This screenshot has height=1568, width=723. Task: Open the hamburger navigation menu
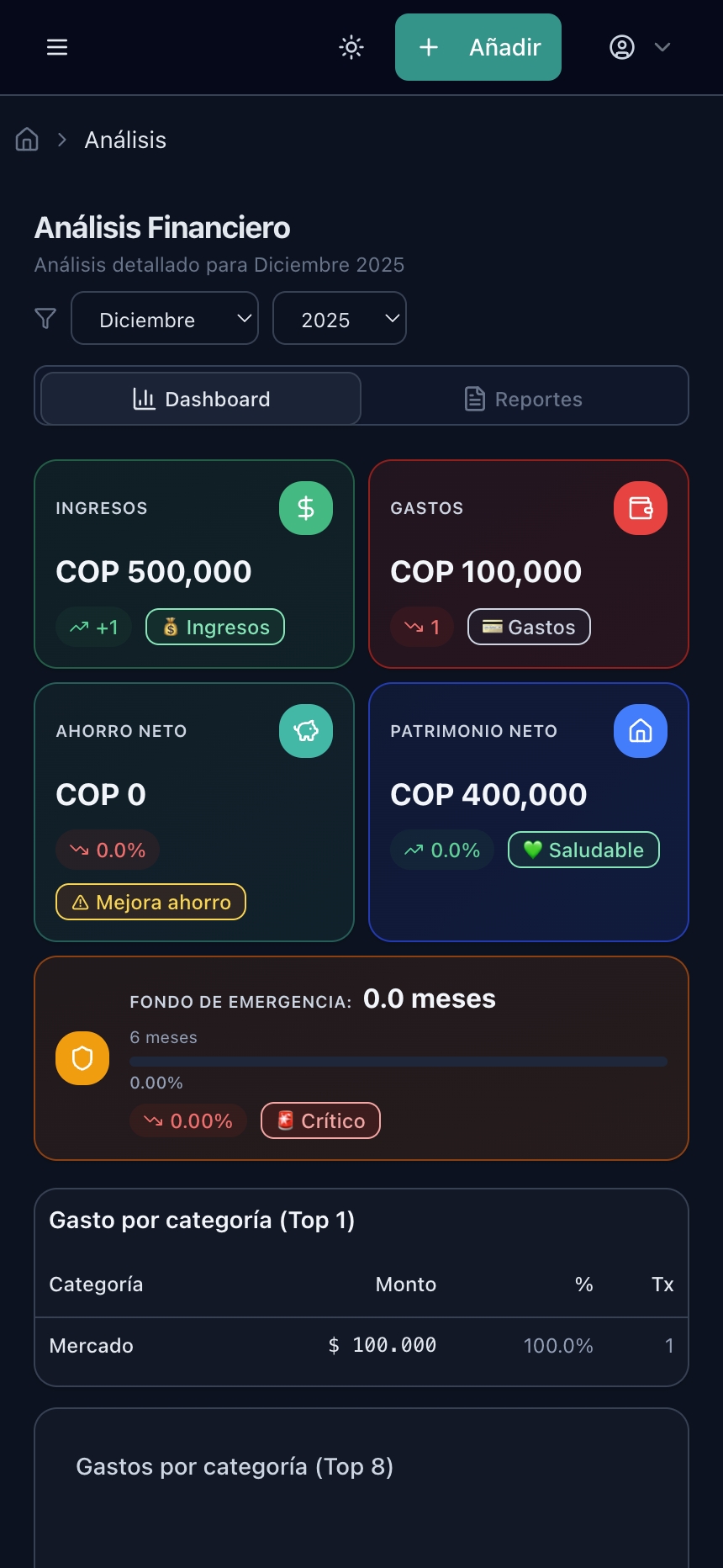click(56, 47)
